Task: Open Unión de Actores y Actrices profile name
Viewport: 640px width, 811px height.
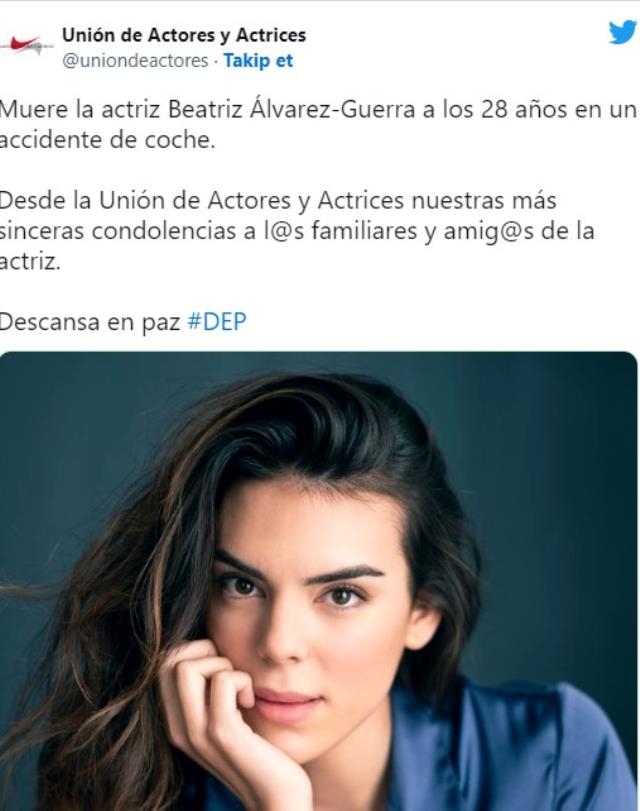Action: pos(184,35)
